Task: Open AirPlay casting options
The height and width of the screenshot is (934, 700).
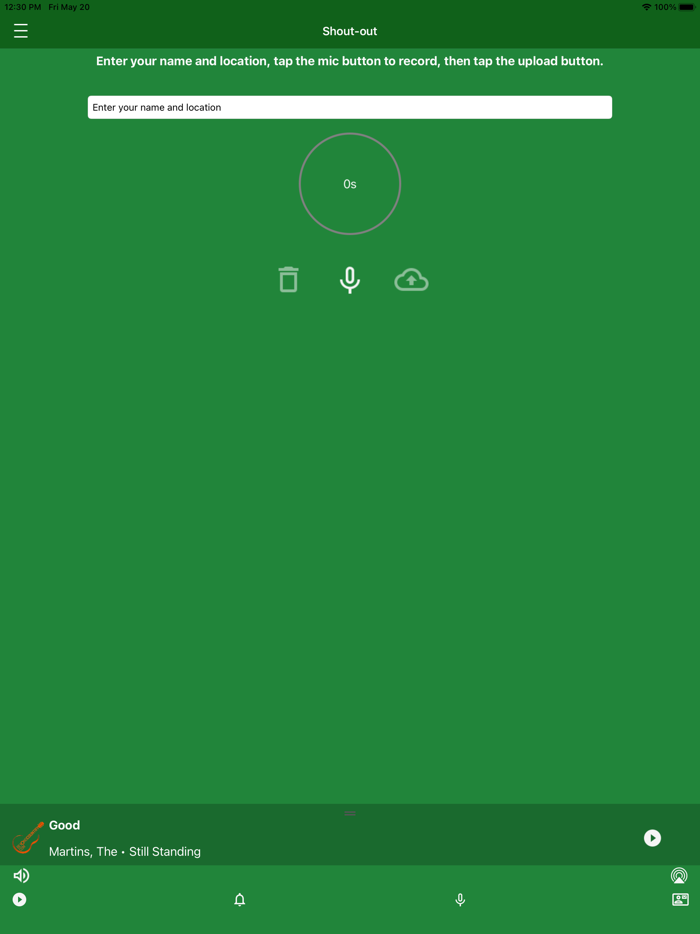Action: [679, 876]
